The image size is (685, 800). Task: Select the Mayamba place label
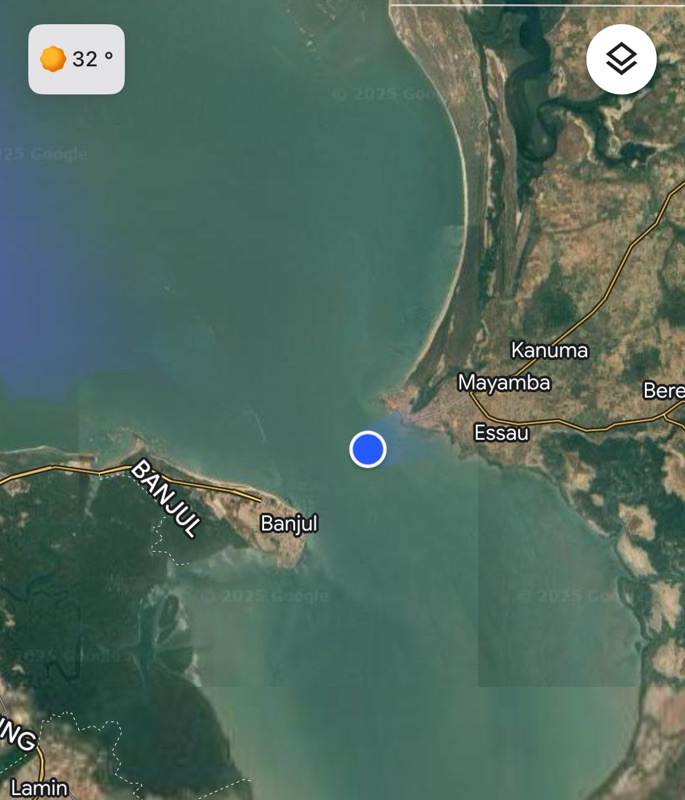point(504,382)
